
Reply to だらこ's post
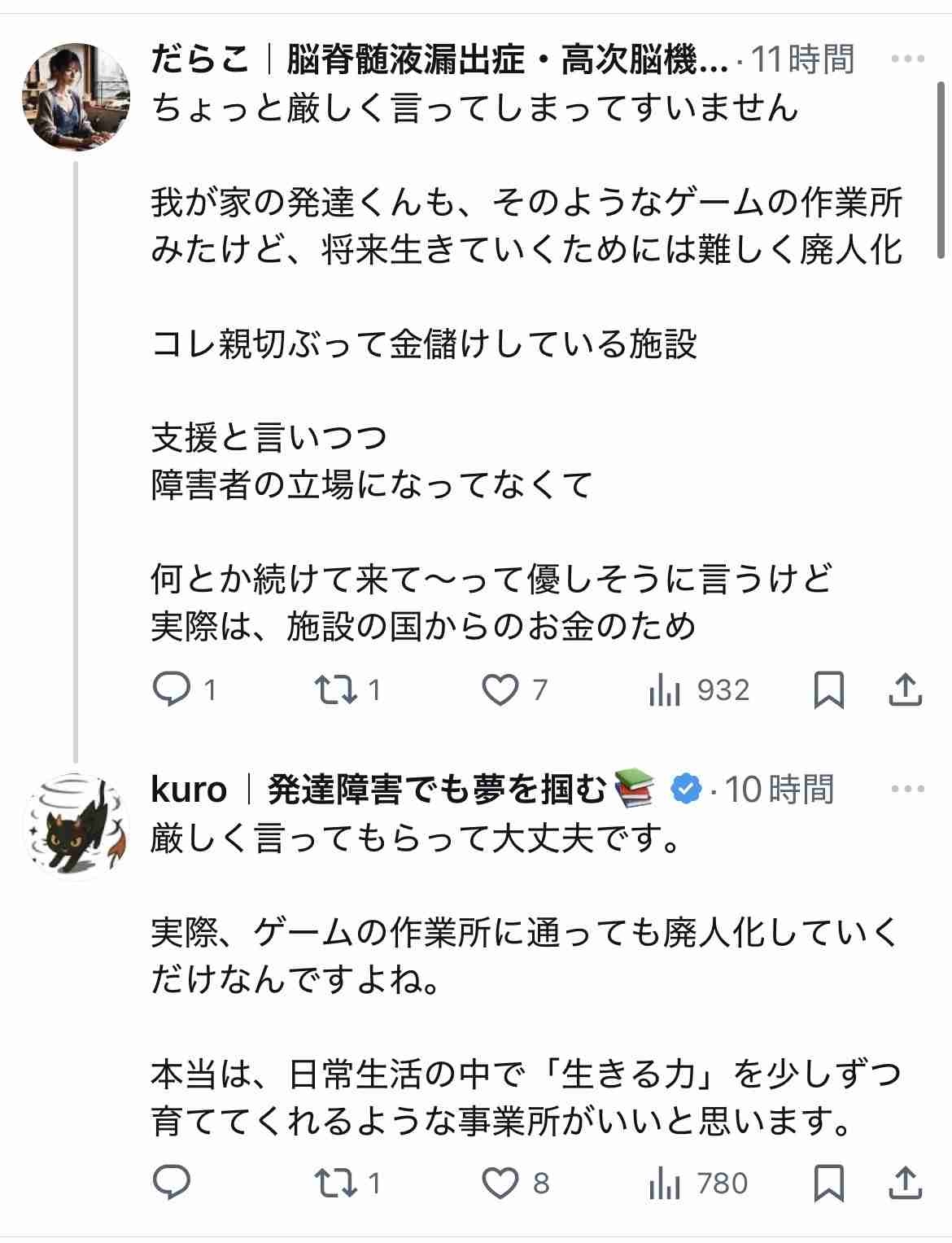[x=171, y=690]
